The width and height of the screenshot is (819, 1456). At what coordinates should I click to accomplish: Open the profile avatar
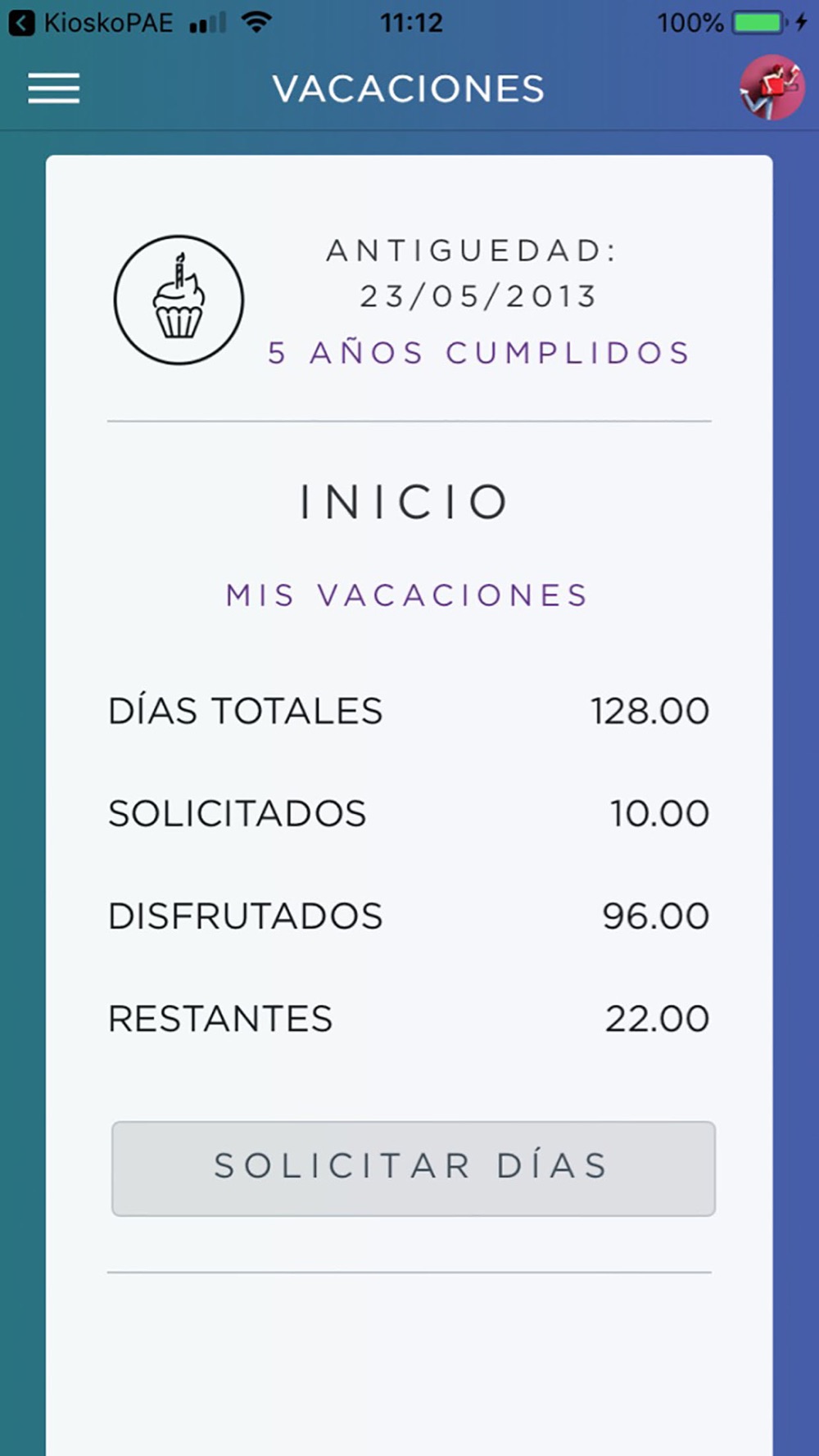(771, 88)
